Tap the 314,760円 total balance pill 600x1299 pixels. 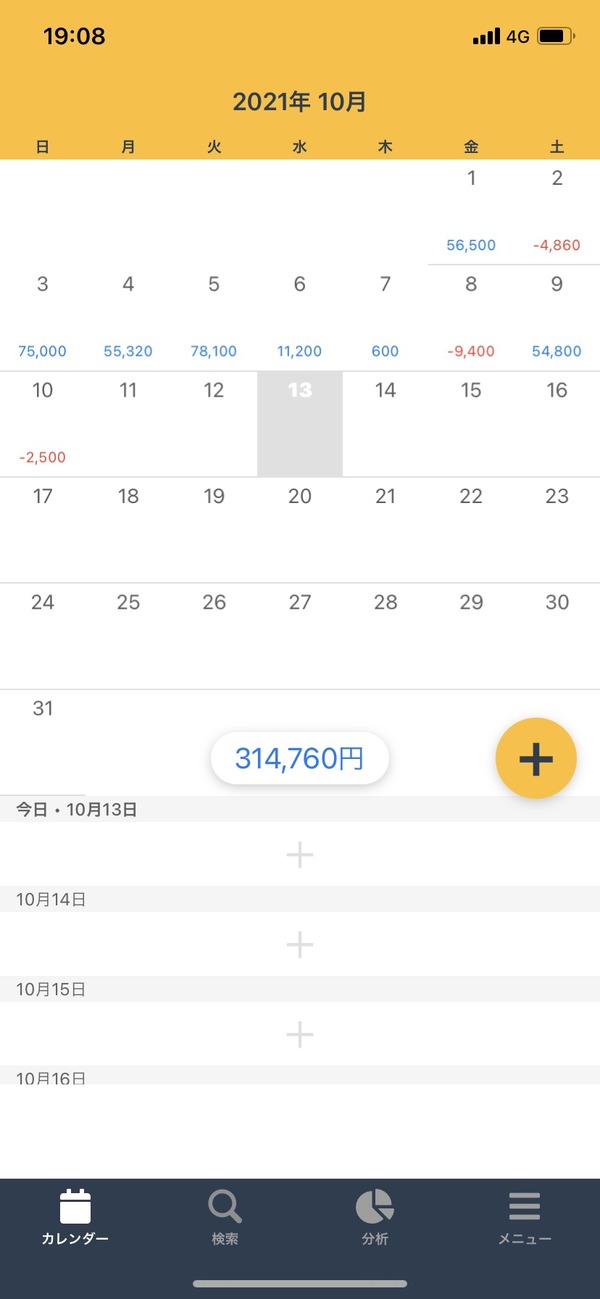pyautogui.click(x=300, y=759)
